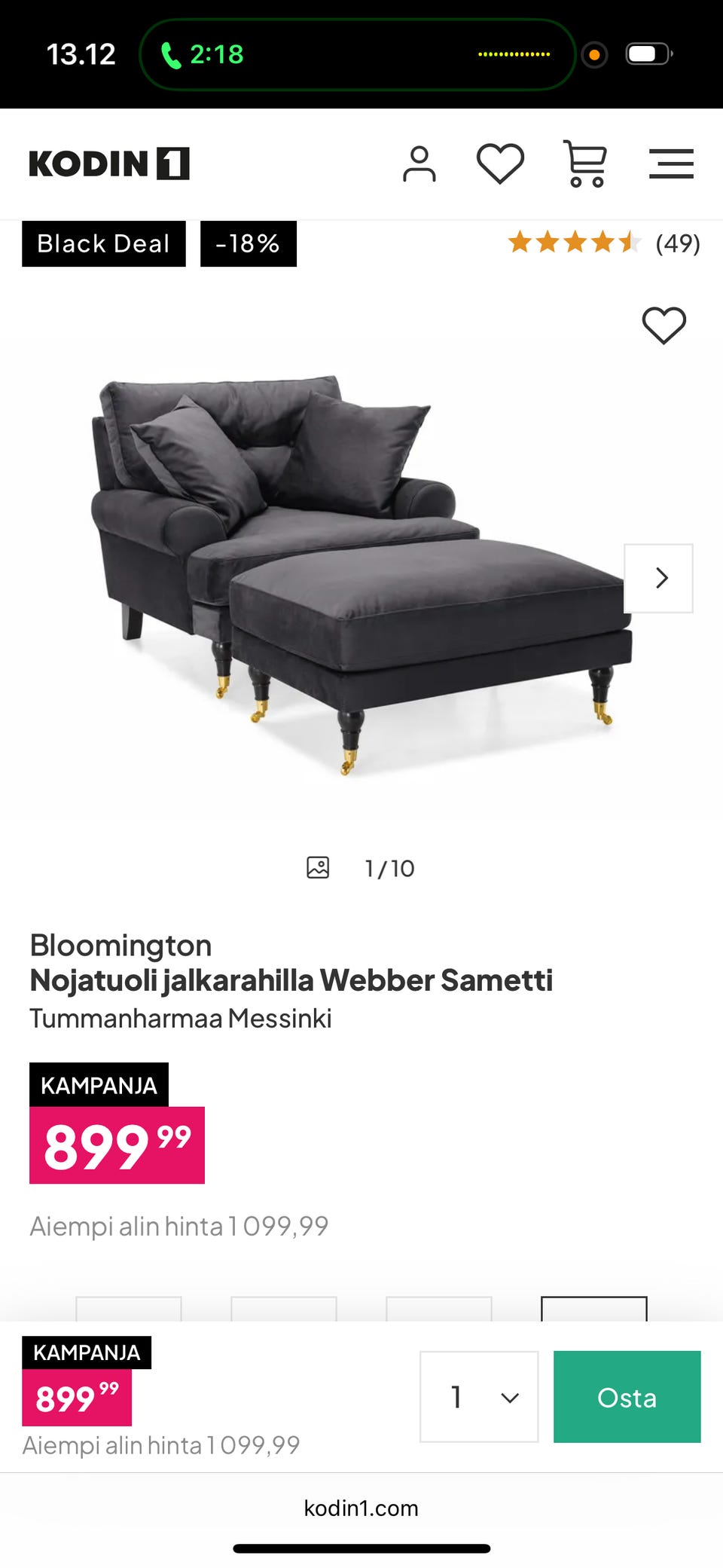The width and height of the screenshot is (723, 1568).
Task: Open the user account icon
Action: tap(419, 164)
